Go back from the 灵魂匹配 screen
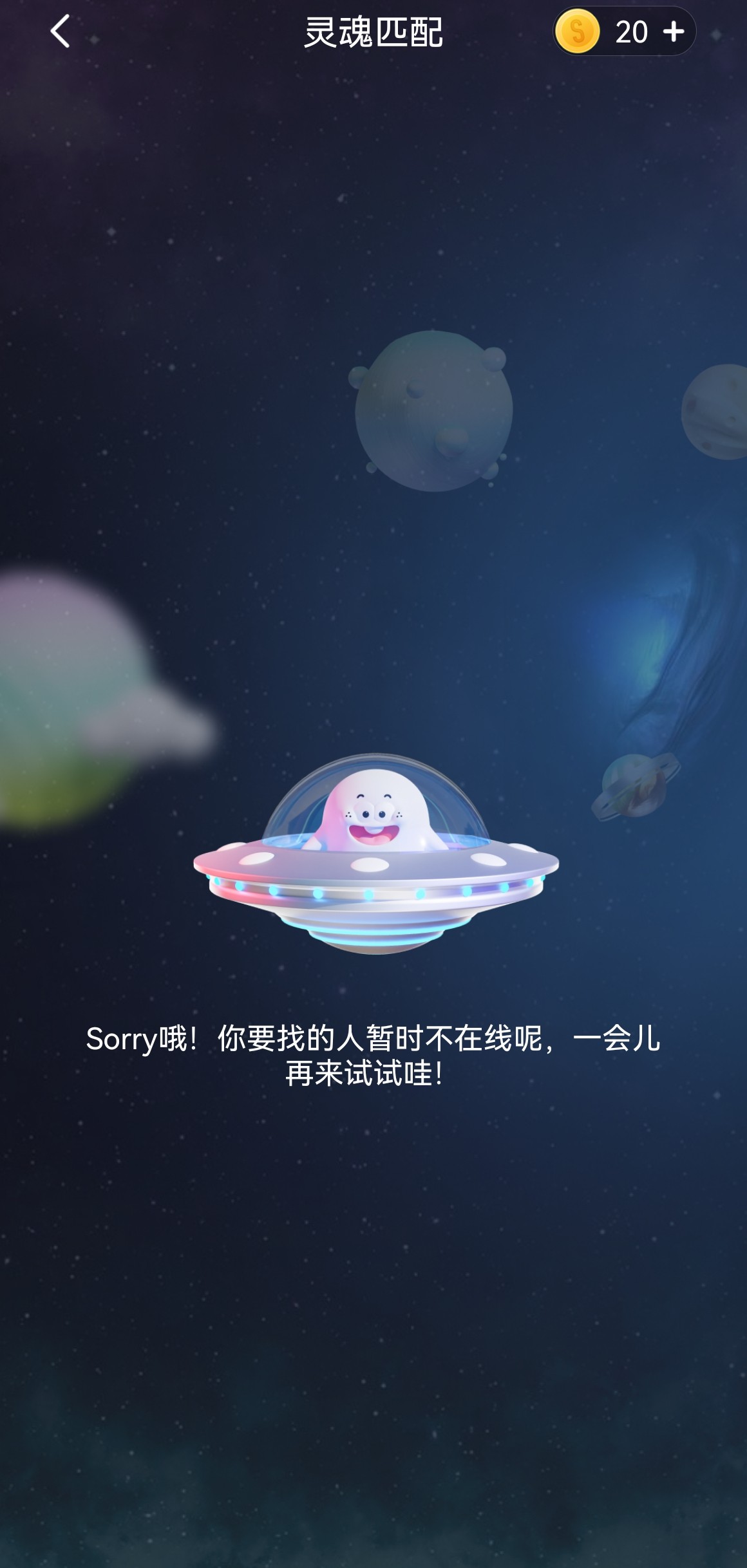 (x=60, y=32)
